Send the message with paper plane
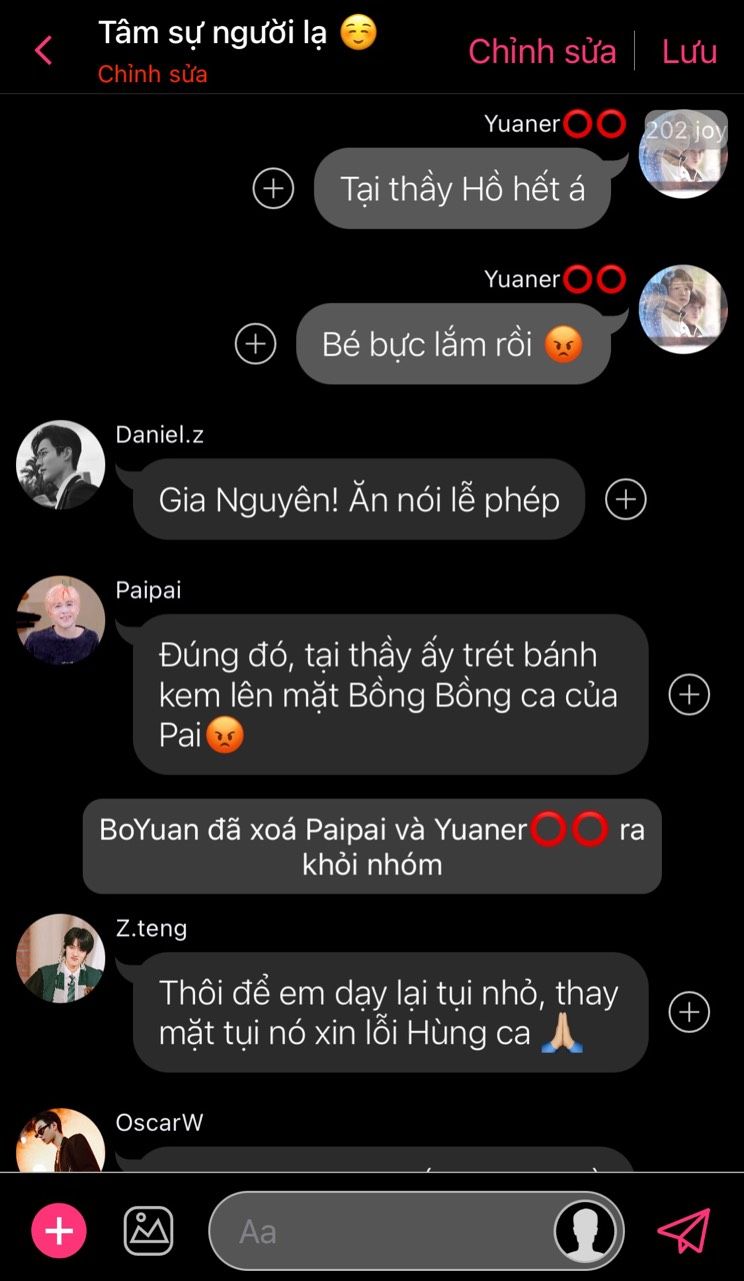Screen dimensions: 744x1281 [684, 1230]
